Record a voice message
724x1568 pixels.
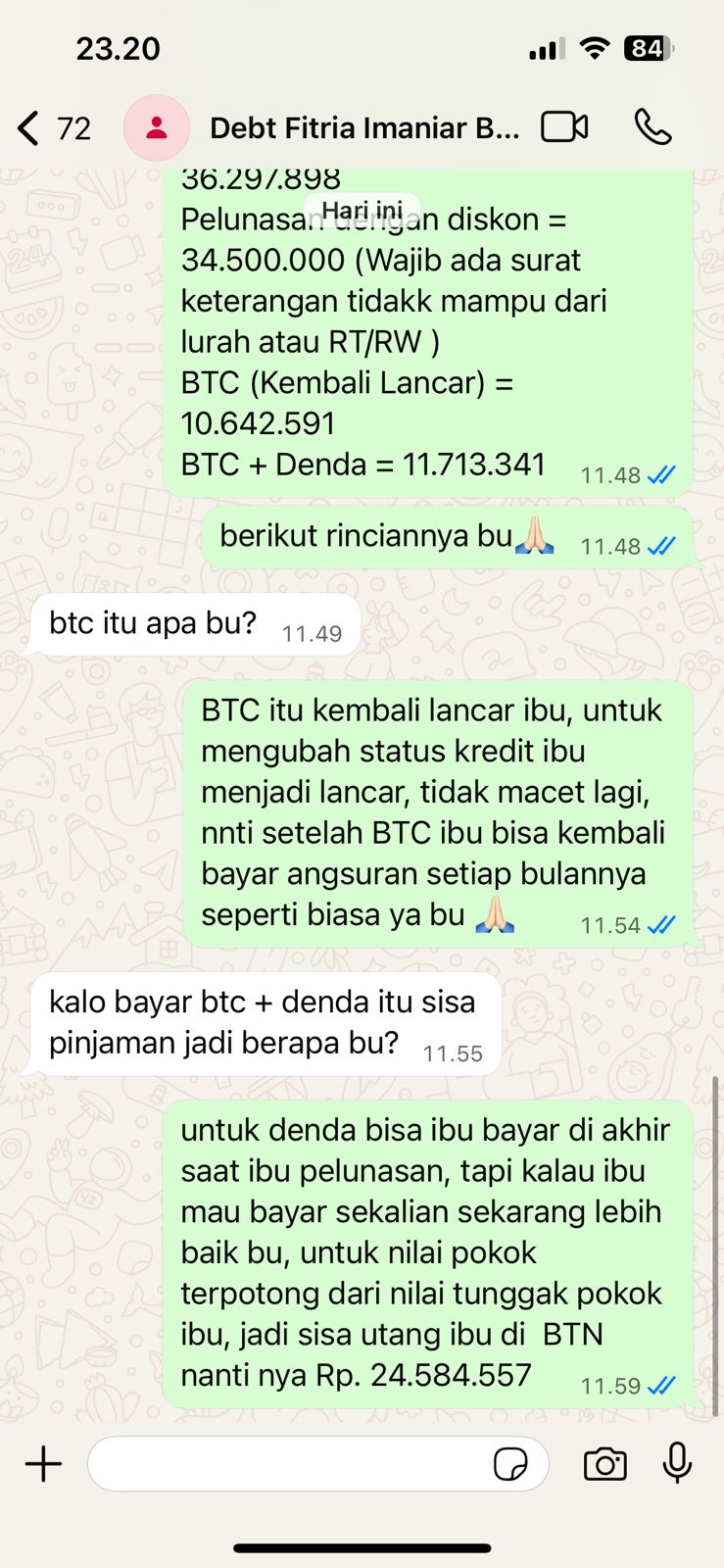[x=677, y=1463]
